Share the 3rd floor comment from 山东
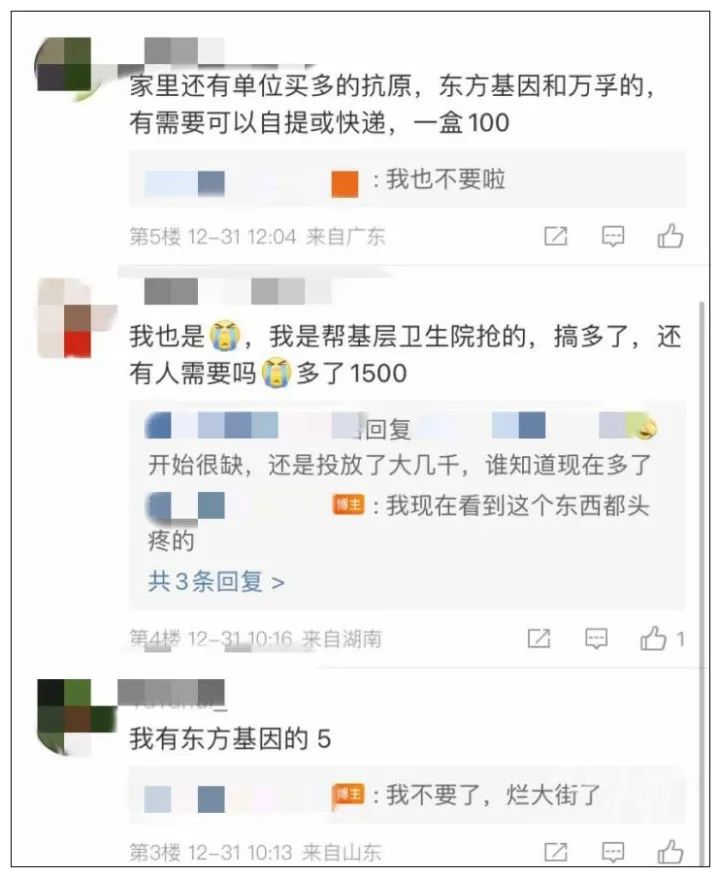The height and width of the screenshot is (877, 720). [556, 852]
